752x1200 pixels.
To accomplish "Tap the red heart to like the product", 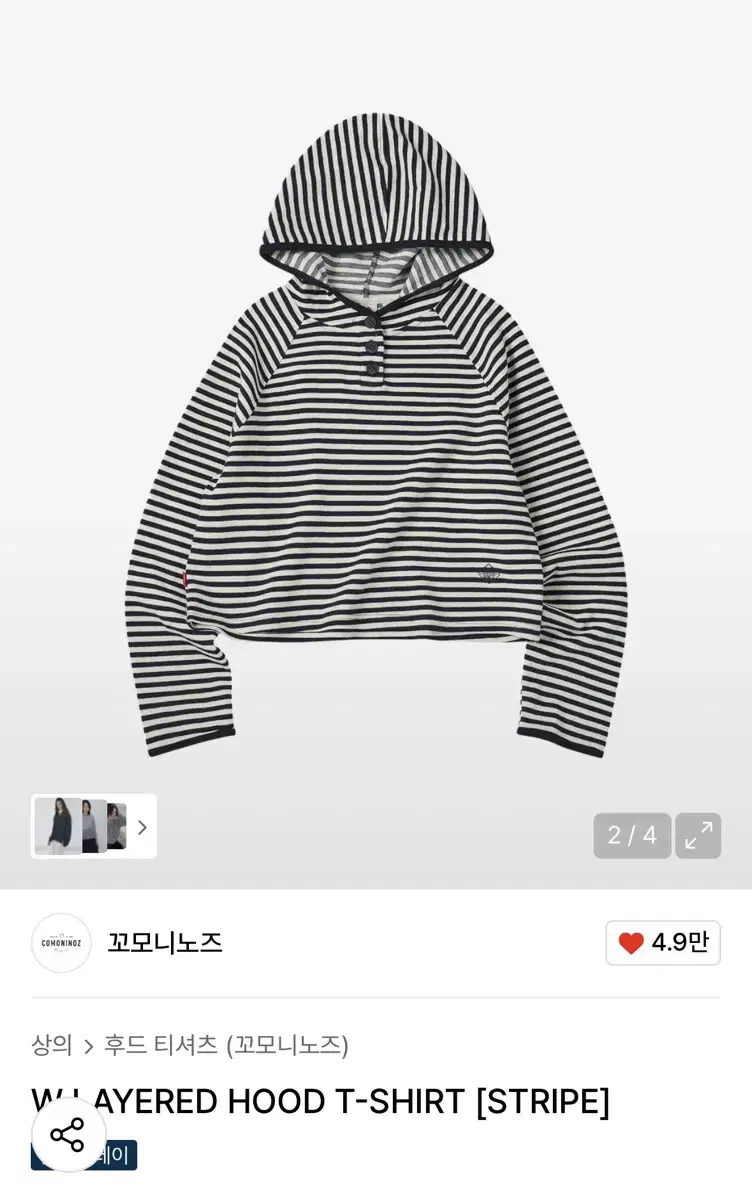I will [632, 942].
